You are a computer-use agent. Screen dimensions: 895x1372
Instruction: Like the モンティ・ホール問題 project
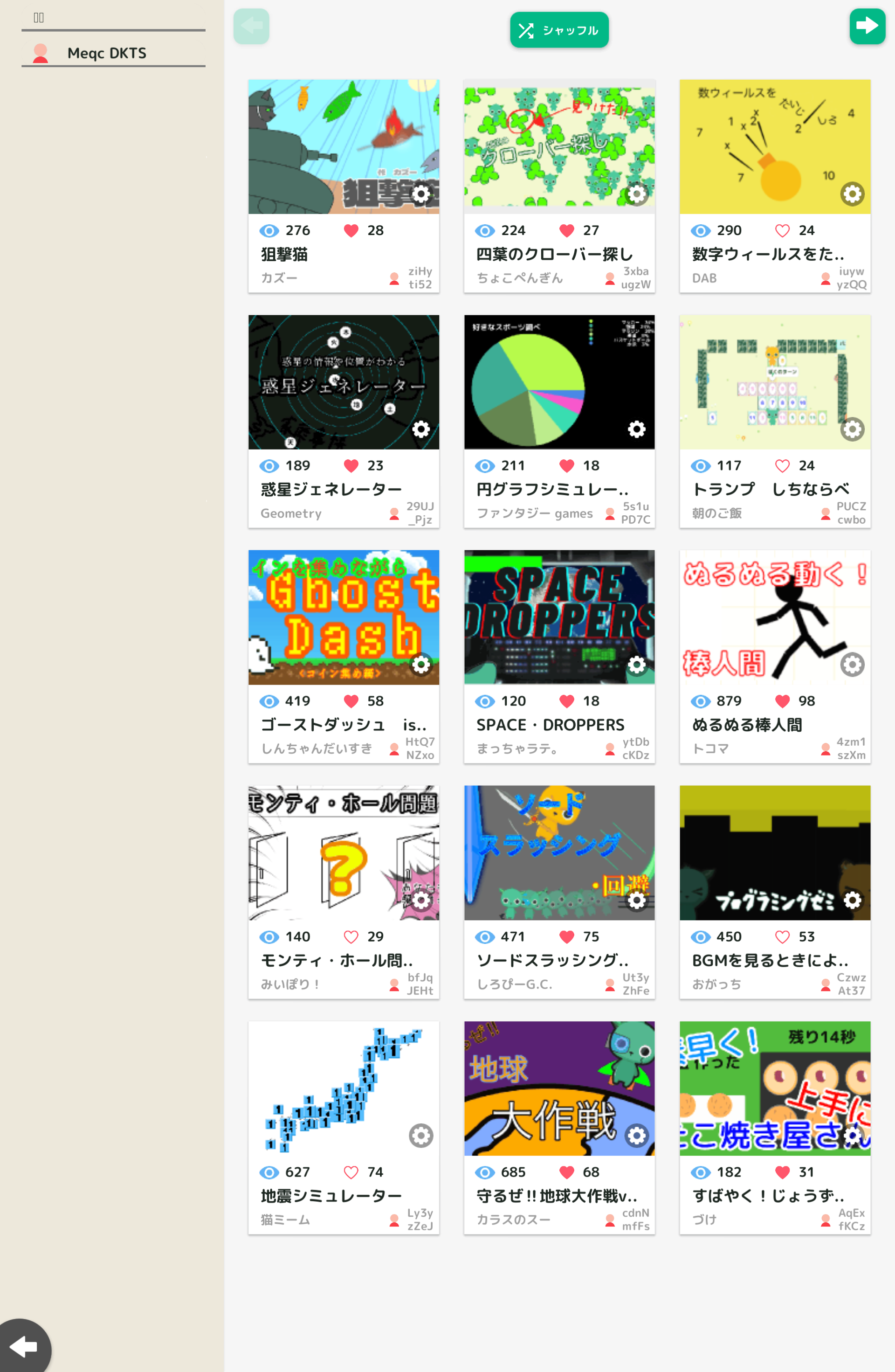click(351, 937)
